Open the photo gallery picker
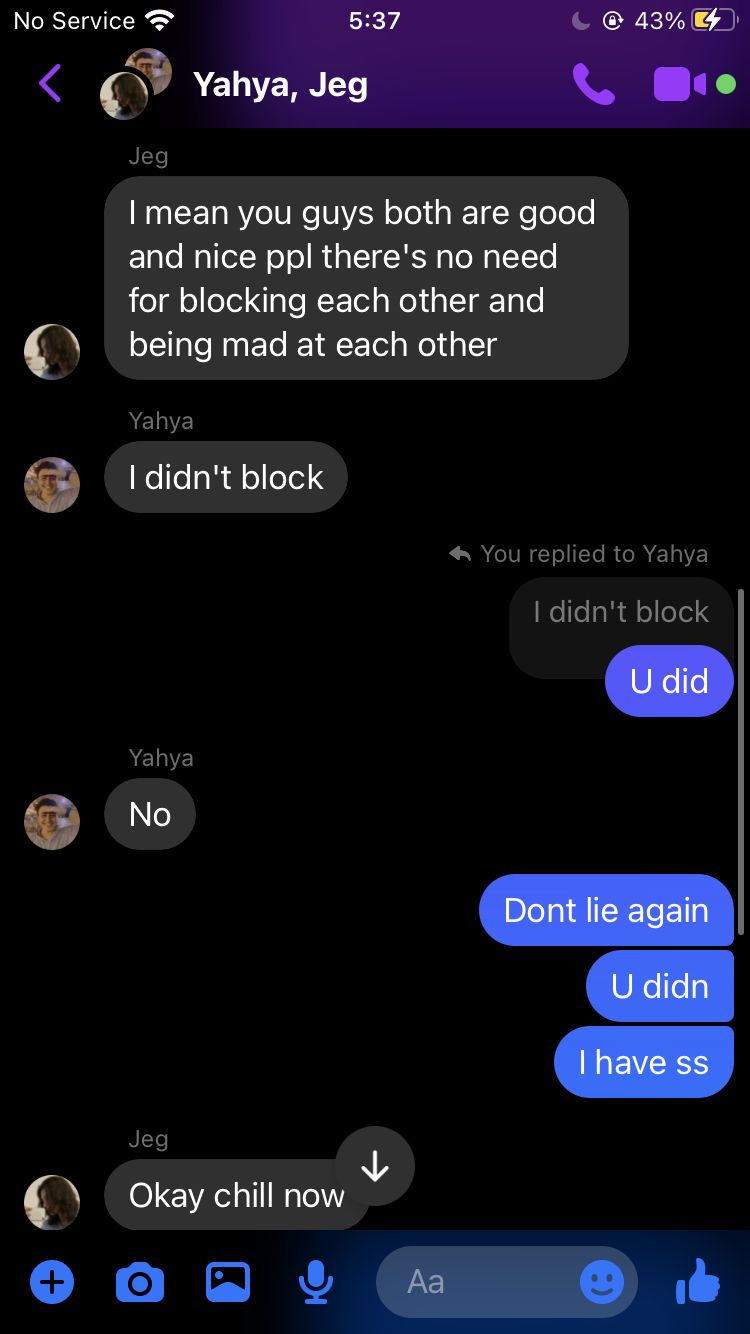 (228, 1282)
